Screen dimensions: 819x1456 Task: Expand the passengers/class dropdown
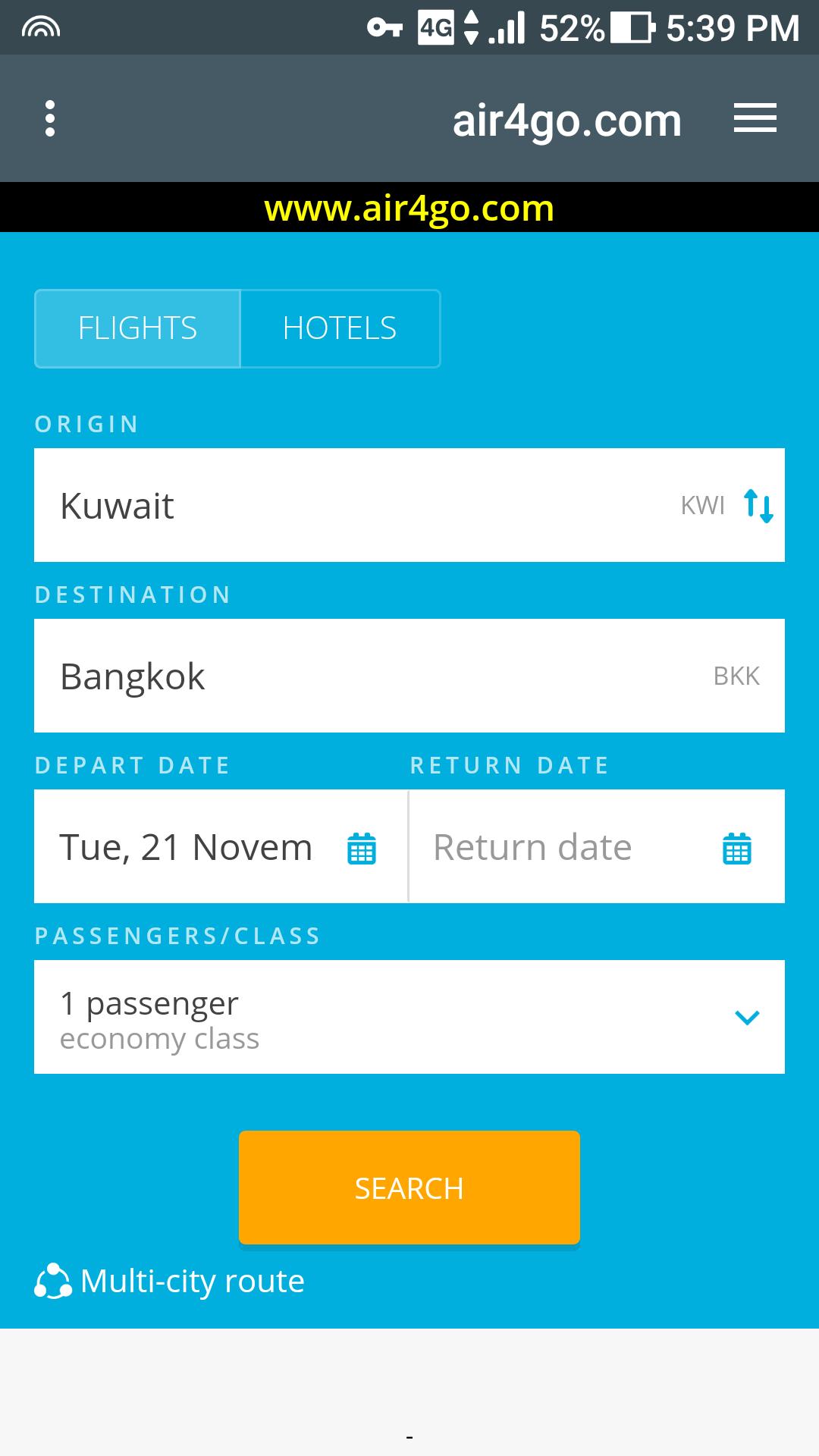[x=747, y=1017]
